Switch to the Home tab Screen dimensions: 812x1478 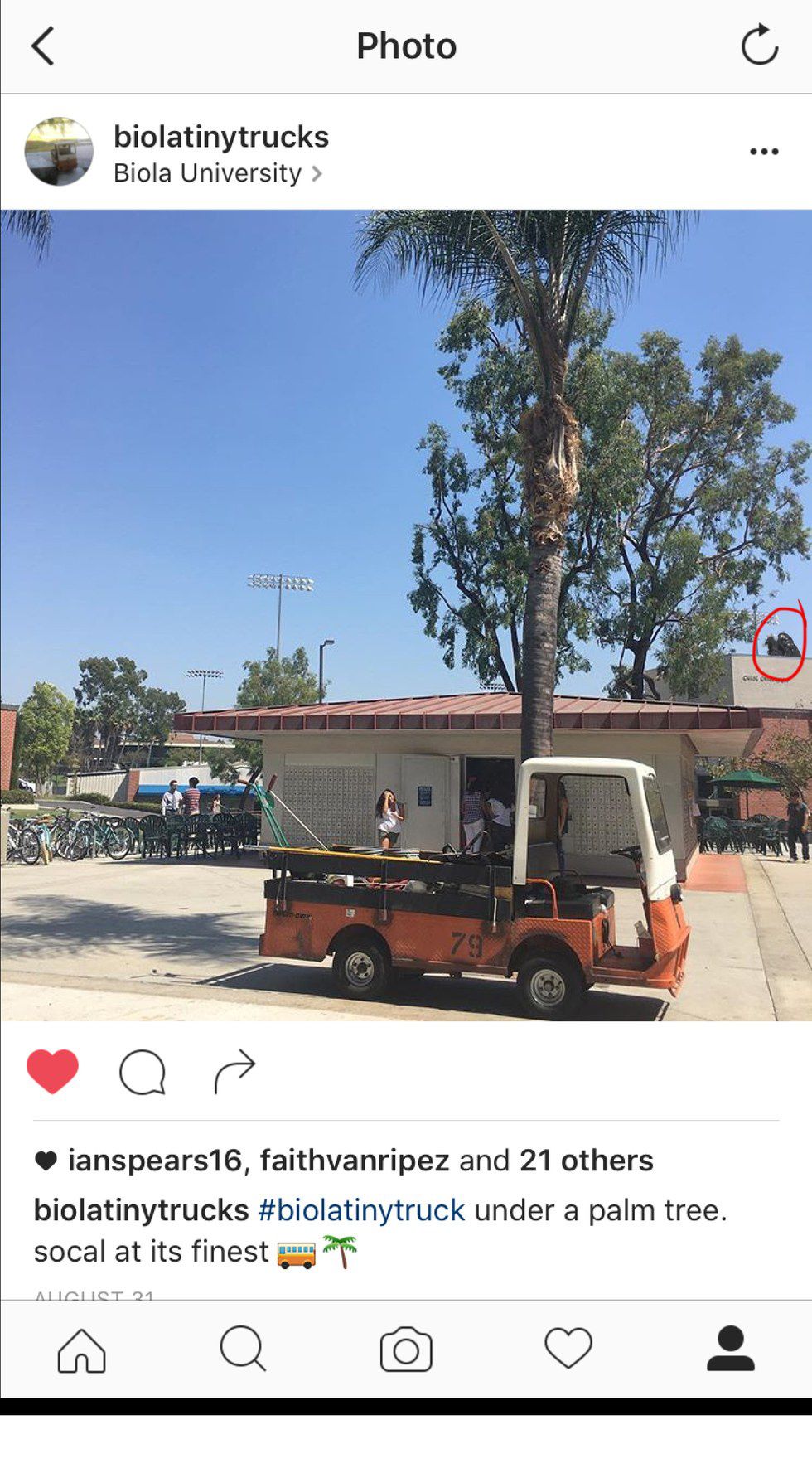click(81, 1350)
